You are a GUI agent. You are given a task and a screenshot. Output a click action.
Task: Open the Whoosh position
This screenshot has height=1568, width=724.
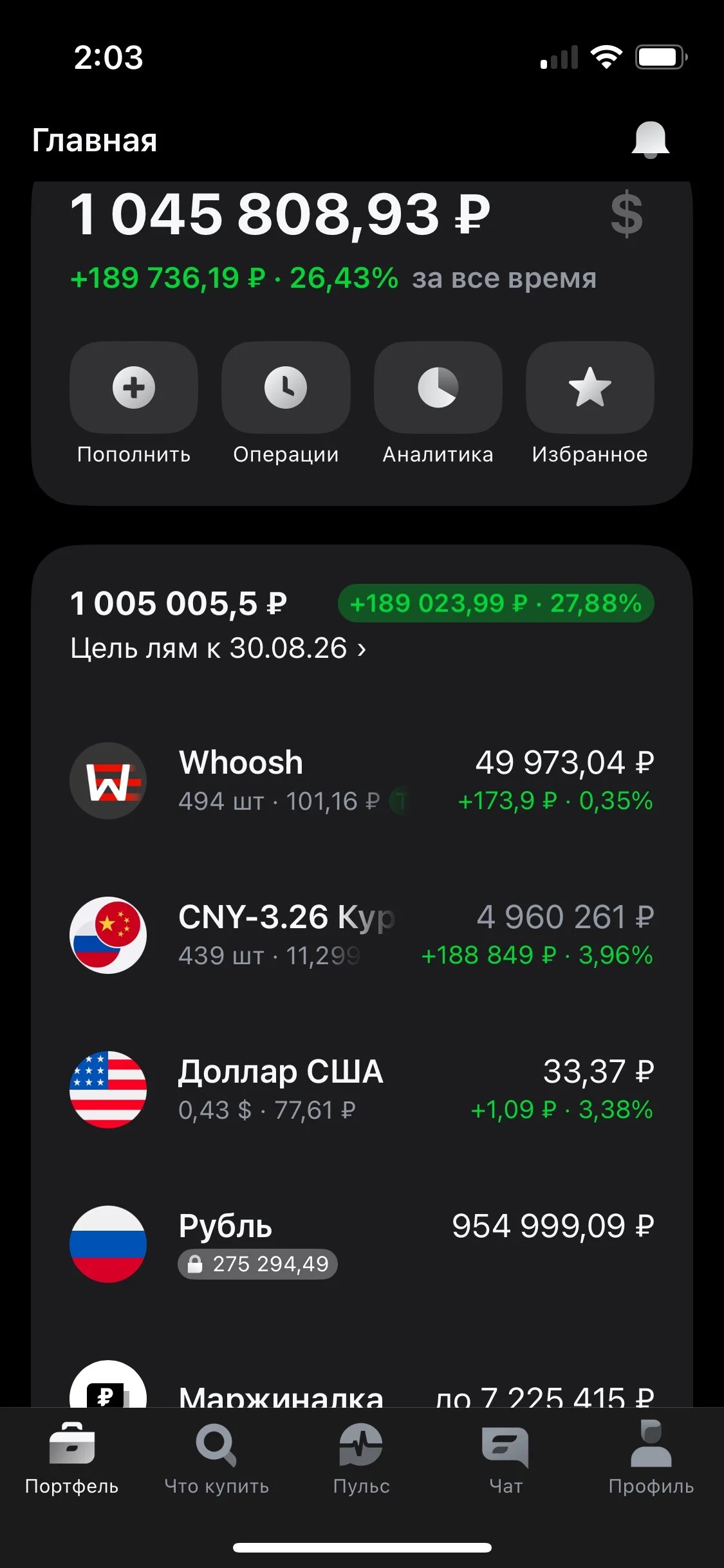[x=362, y=781]
